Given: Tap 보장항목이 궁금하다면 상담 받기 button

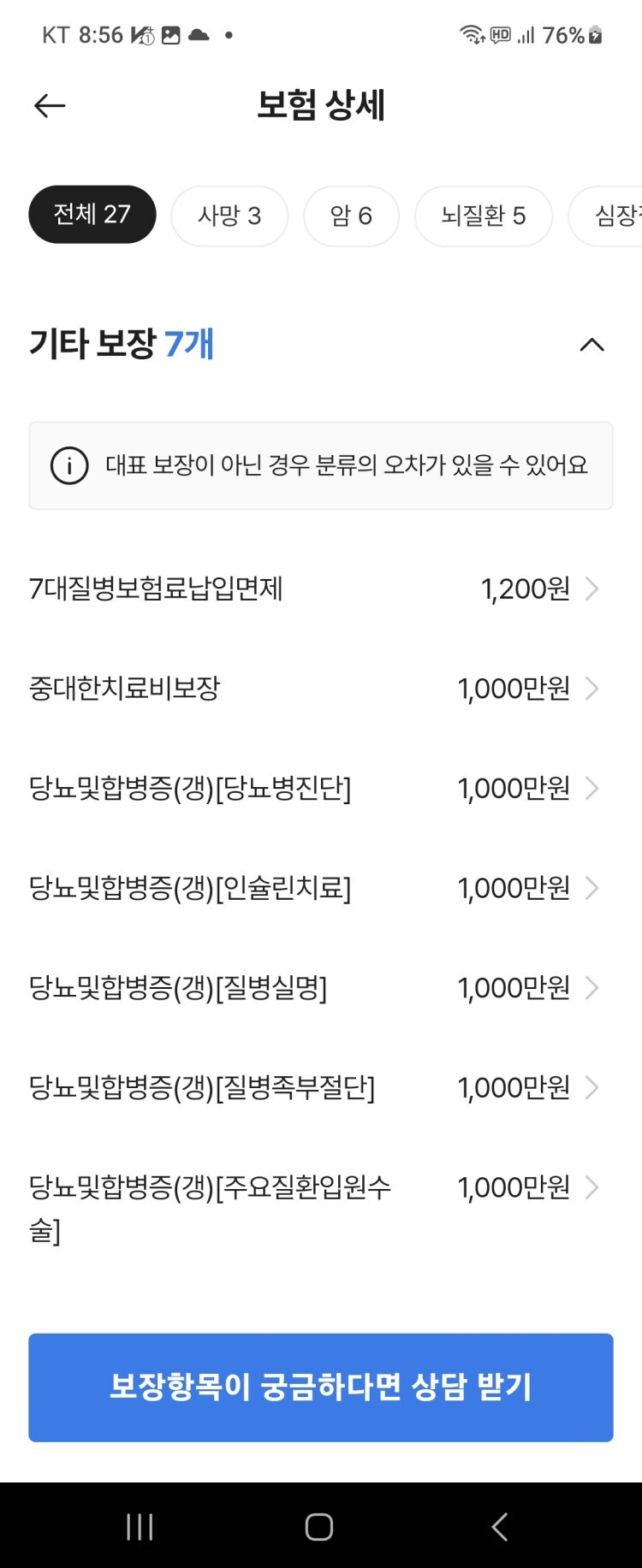Looking at the screenshot, I should 320,1387.
